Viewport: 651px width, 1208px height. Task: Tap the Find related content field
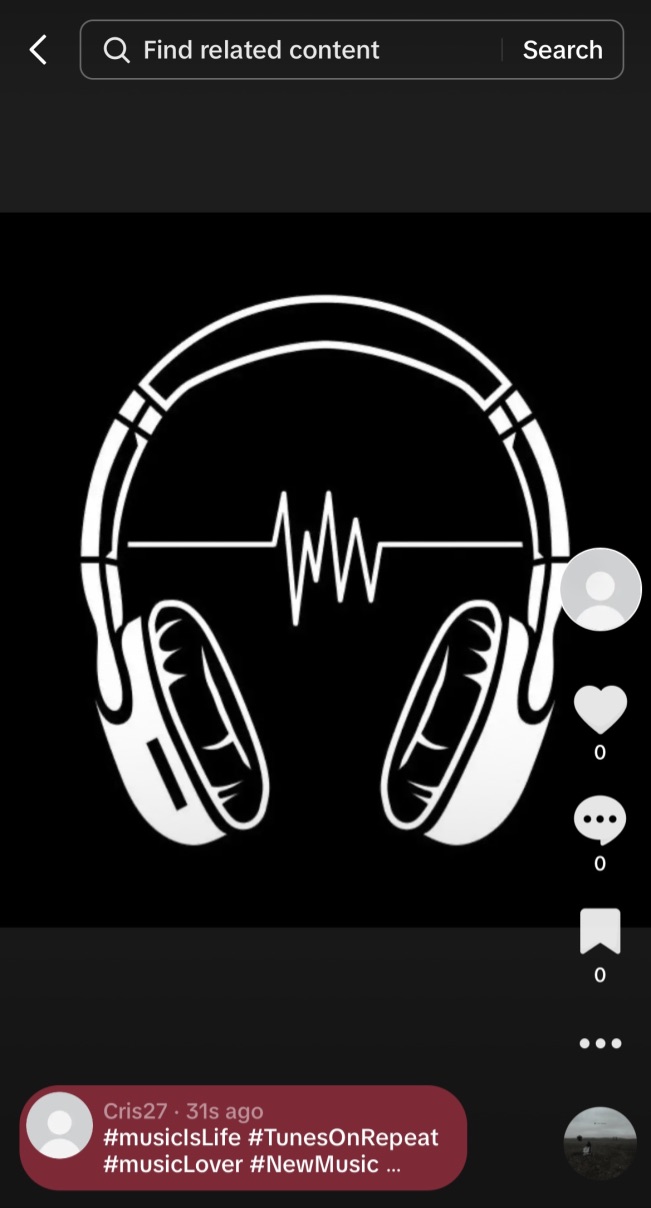(290, 50)
